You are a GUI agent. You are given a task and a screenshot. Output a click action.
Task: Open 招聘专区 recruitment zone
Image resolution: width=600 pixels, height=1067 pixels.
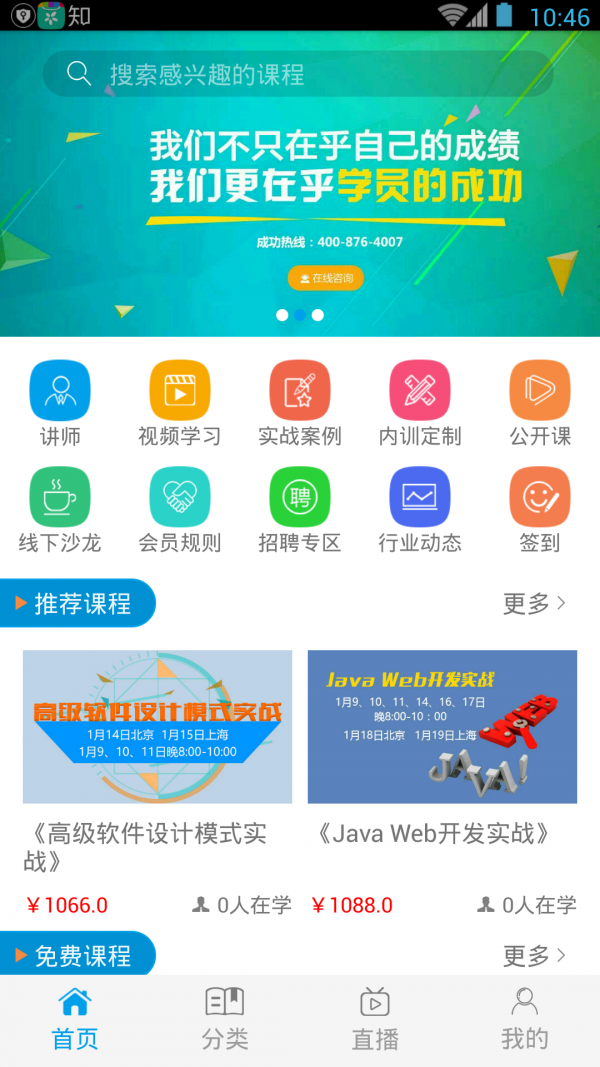click(x=300, y=510)
